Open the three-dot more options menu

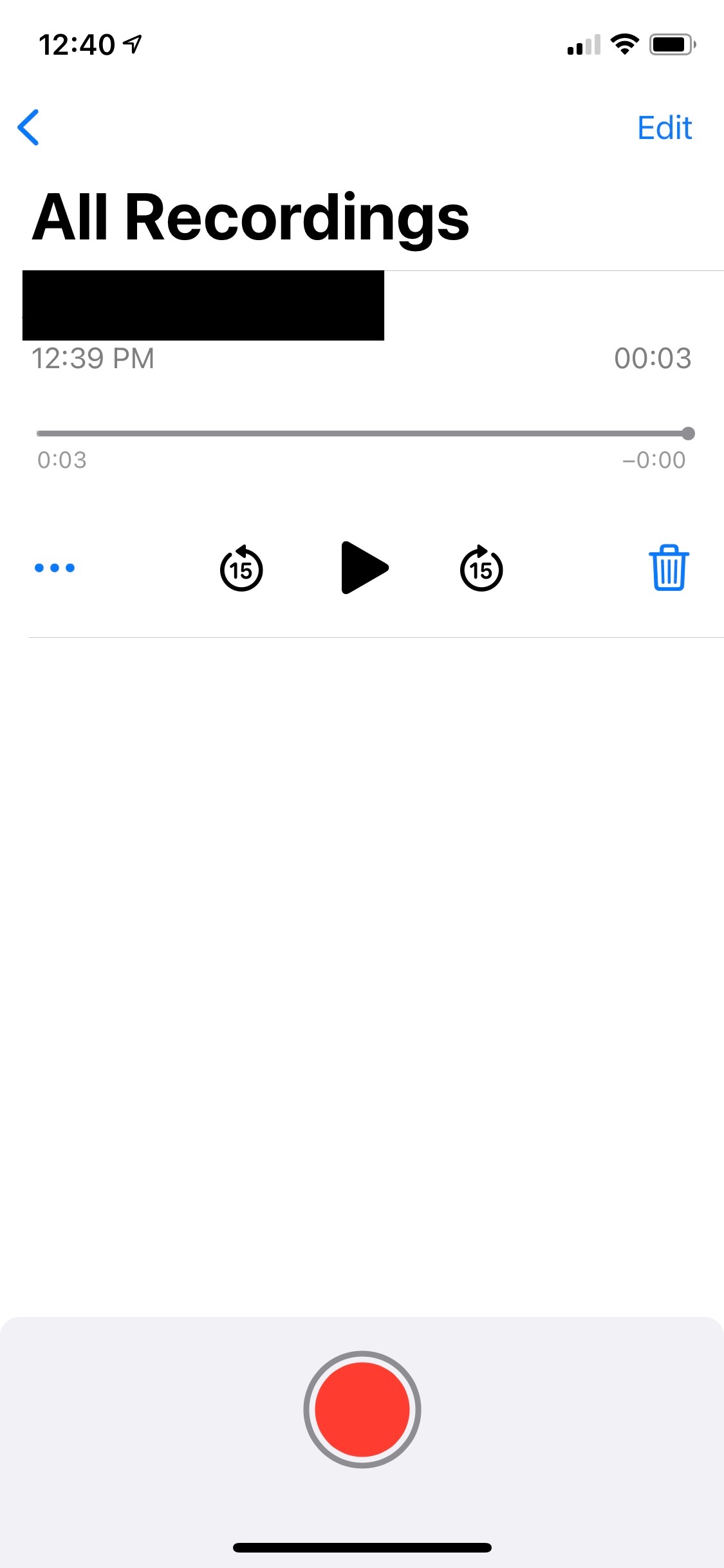pyautogui.click(x=55, y=568)
